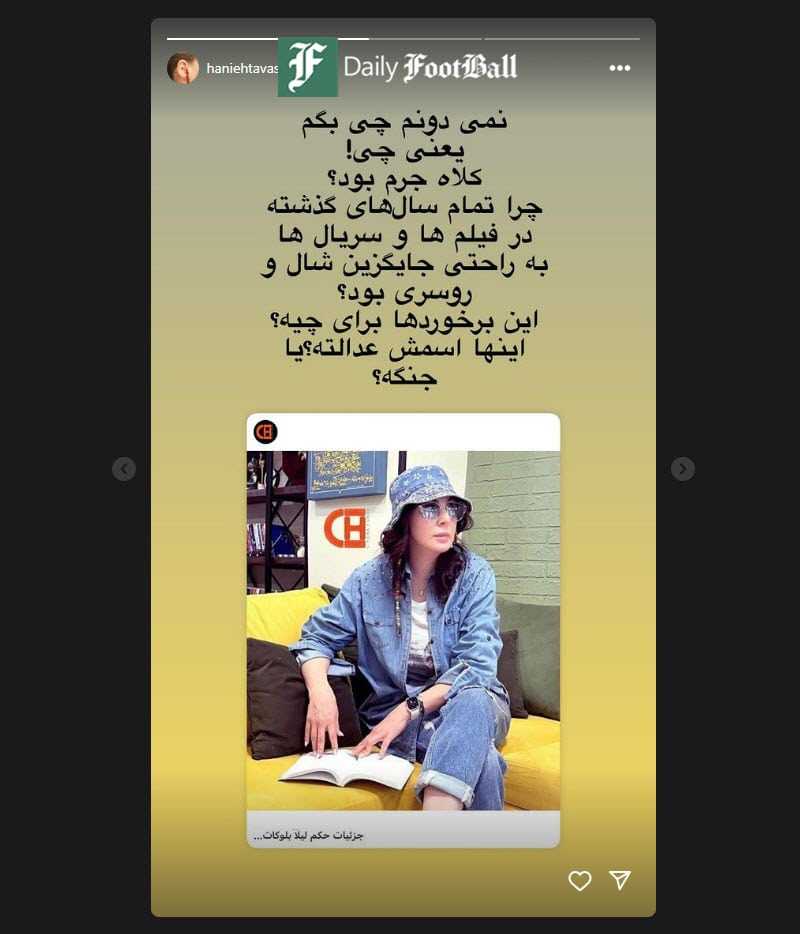Open haniehtavas's circular profile picture

(180, 67)
